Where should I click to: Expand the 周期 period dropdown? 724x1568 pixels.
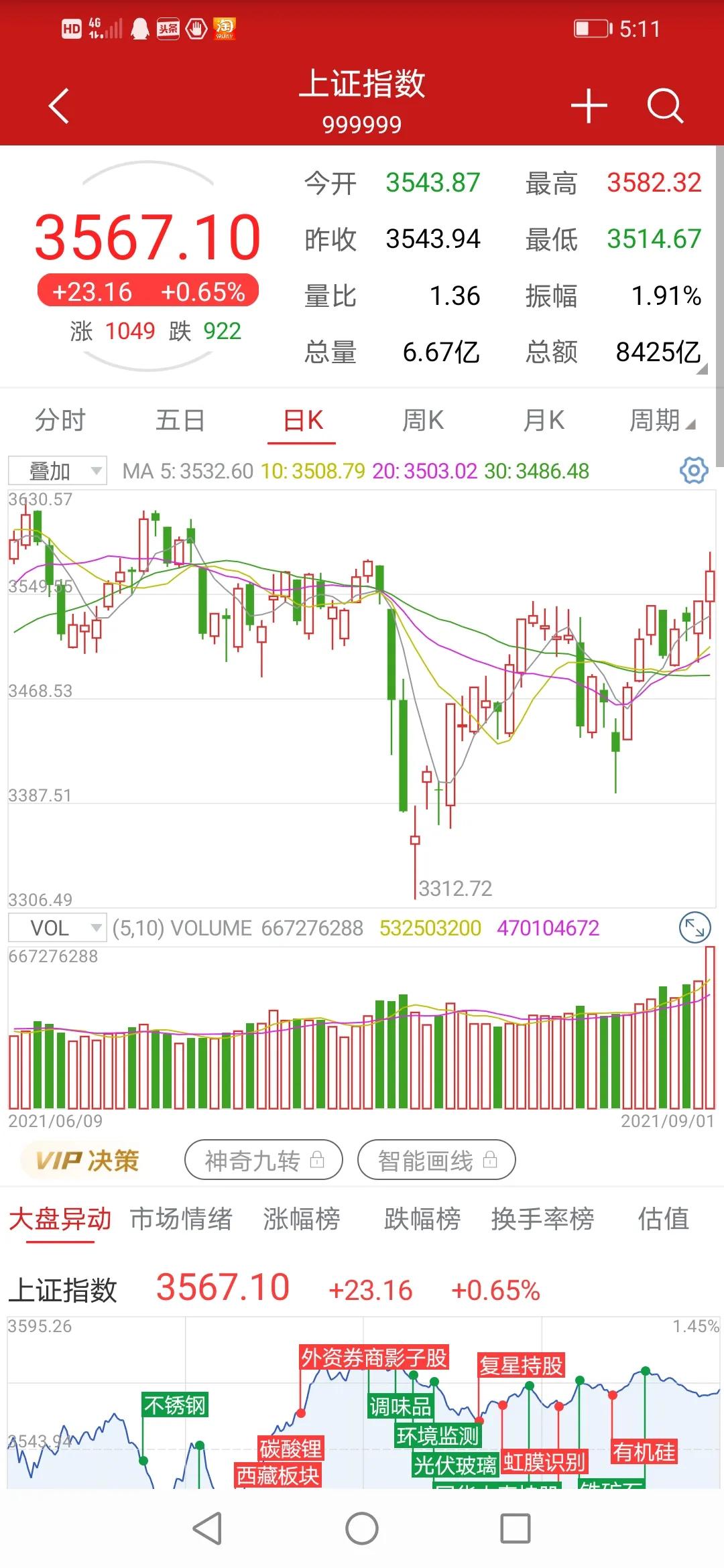[662, 421]
